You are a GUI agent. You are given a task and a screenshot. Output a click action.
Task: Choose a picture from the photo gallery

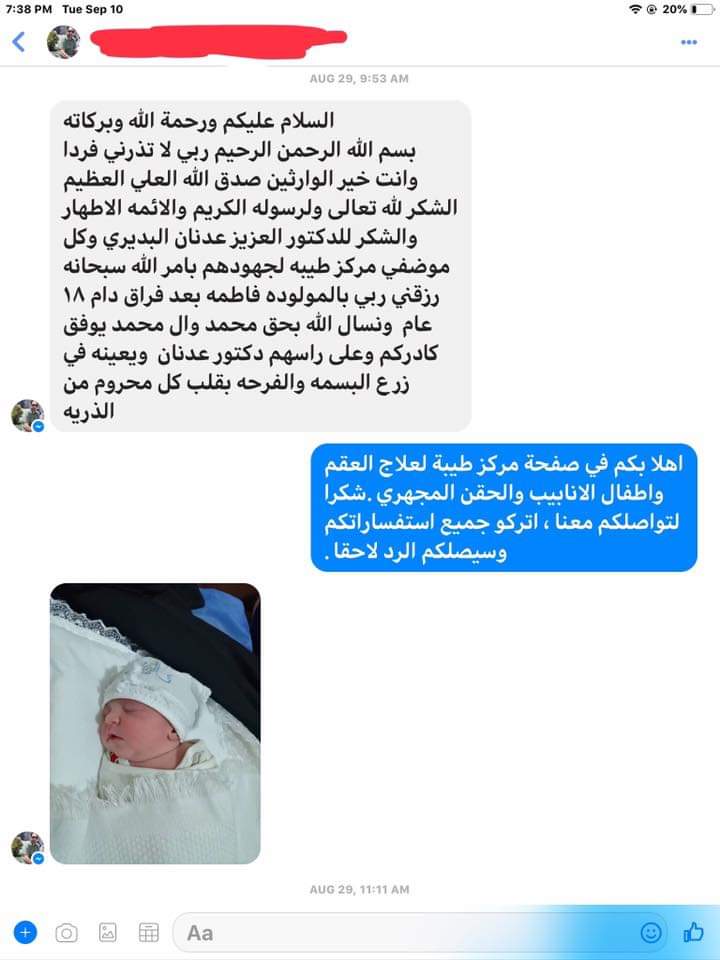108,932
